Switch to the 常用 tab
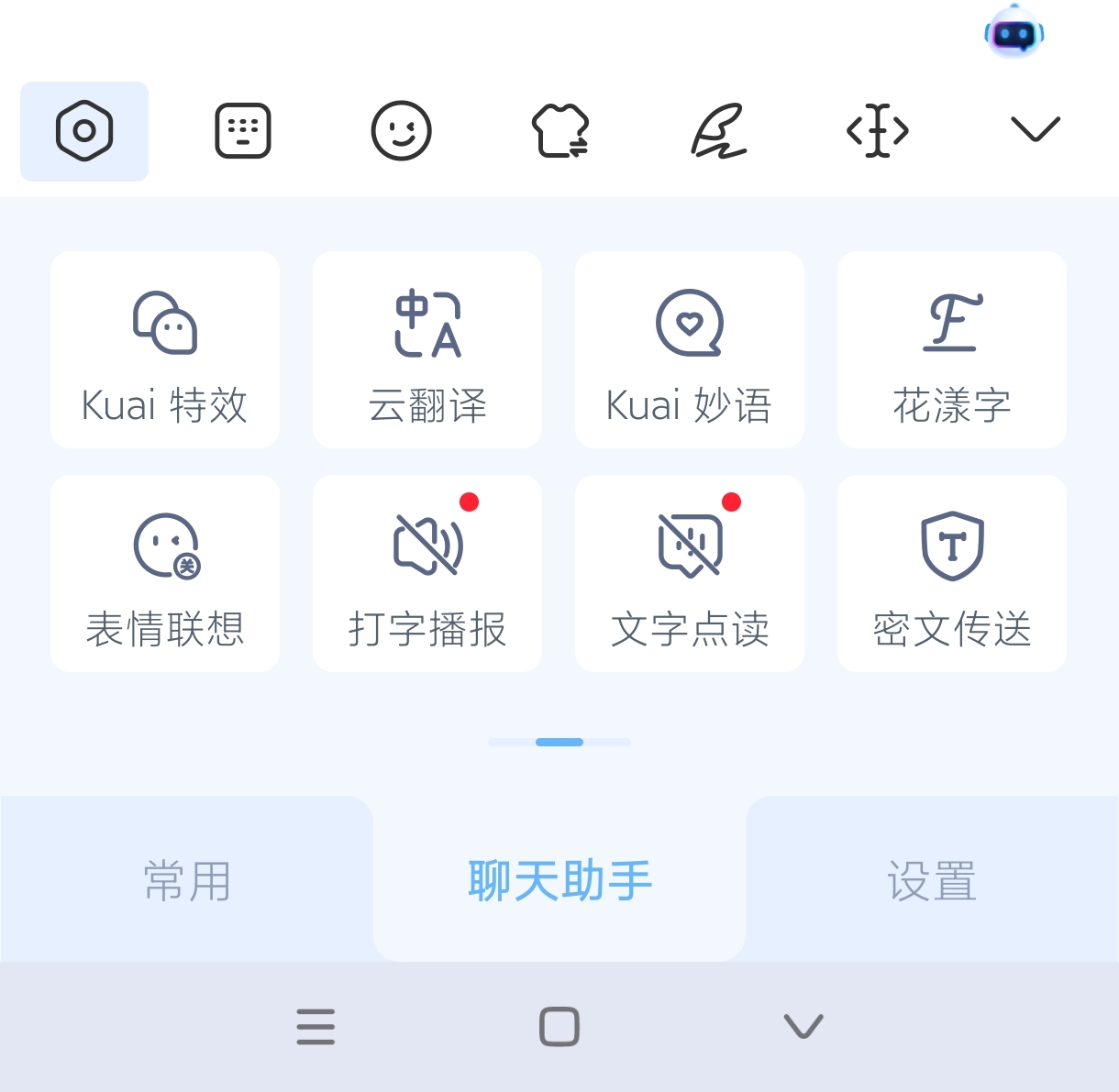 click(x=187, y=881)
